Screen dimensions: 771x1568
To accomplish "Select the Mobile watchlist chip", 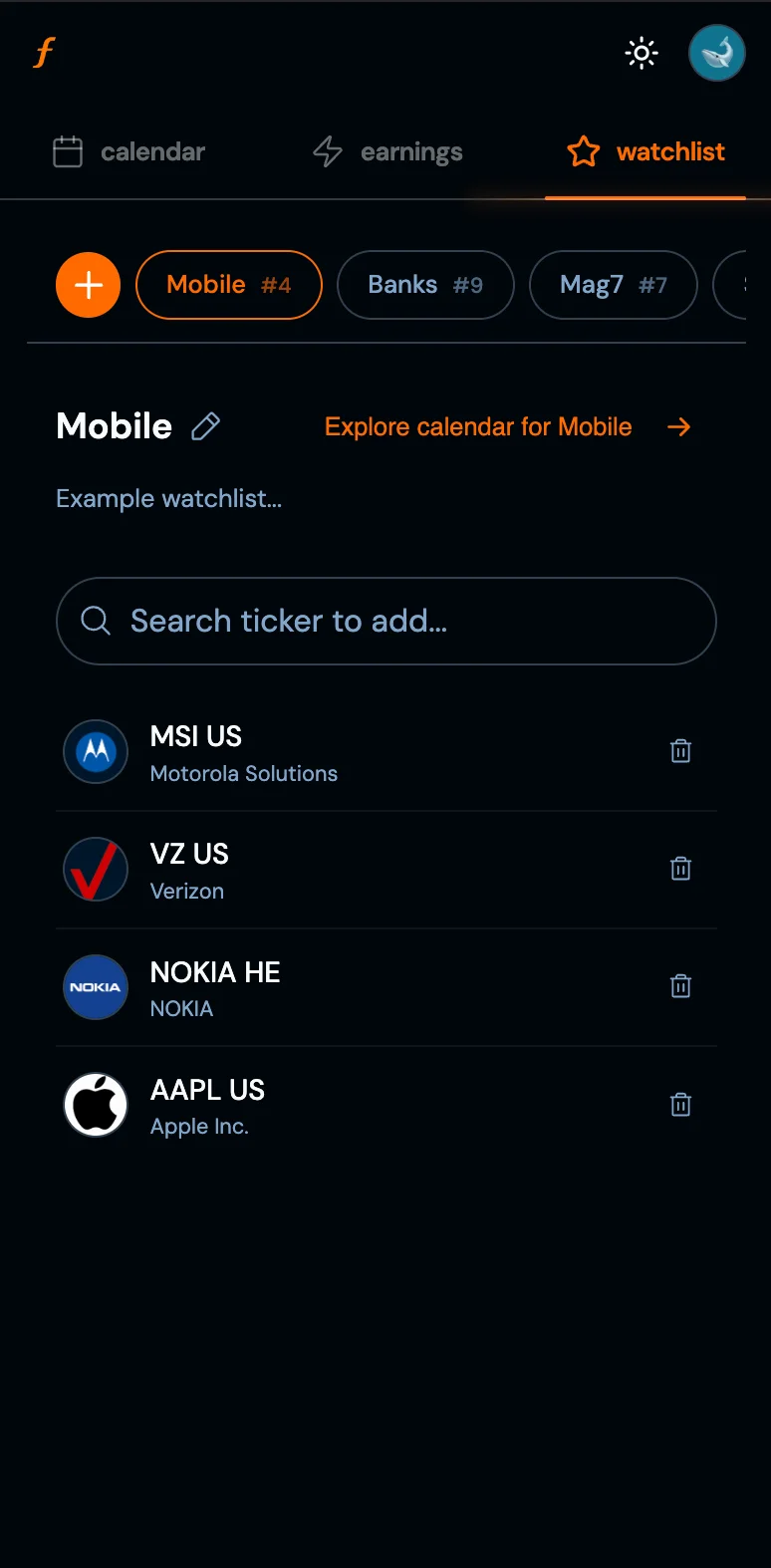I will (228, 285).
